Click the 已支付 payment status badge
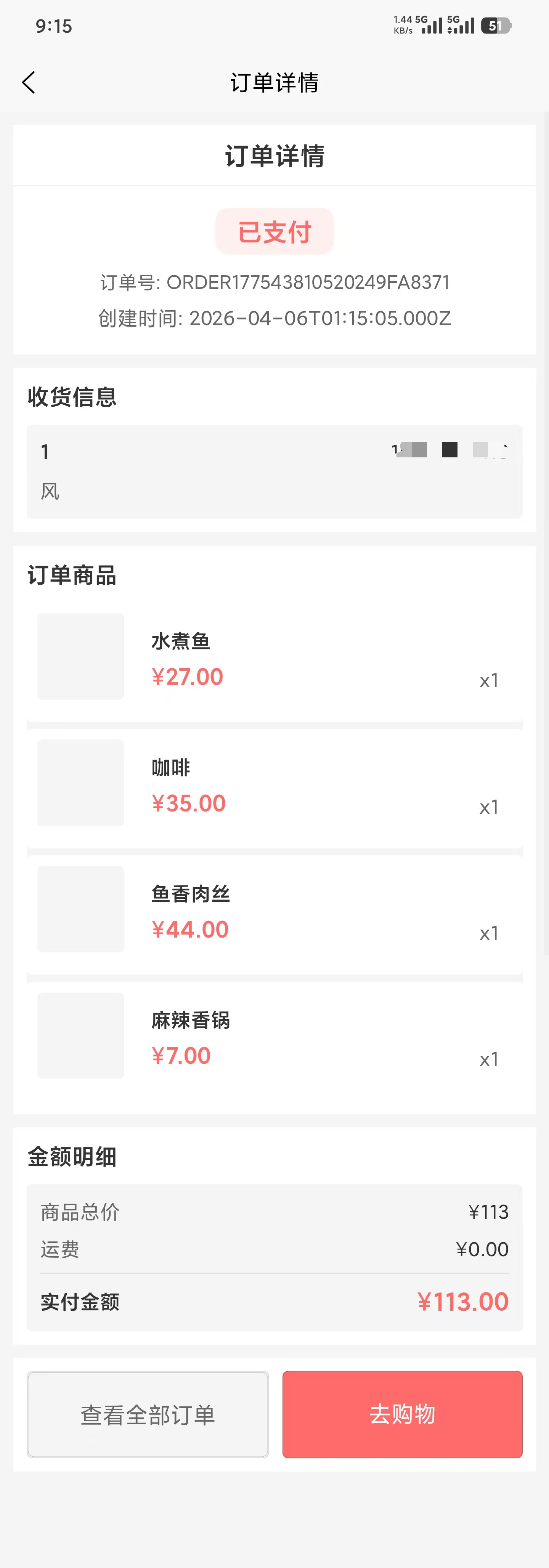This screenshot has width=549, height=1568. (274, 231)
